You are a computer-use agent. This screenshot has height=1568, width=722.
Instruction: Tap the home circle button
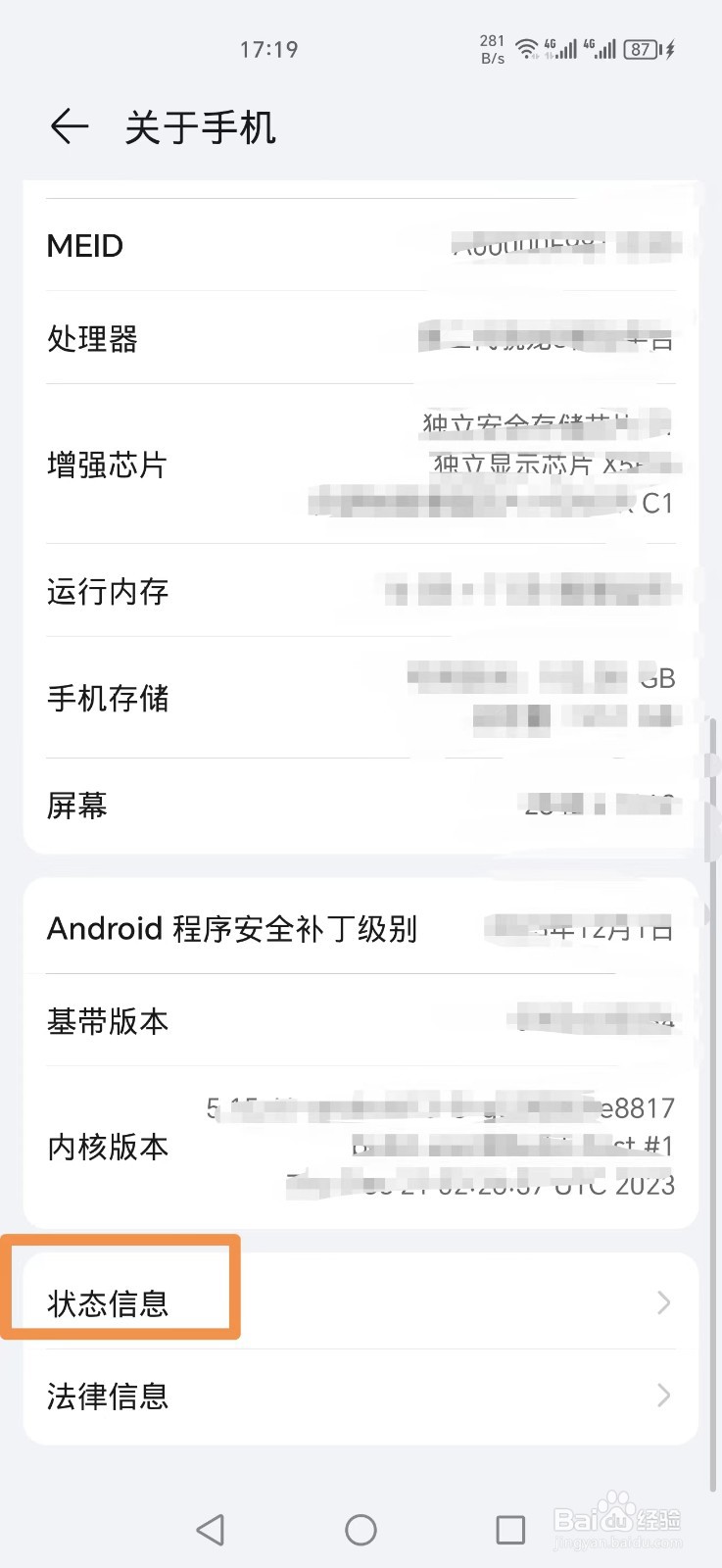[x=361, y=1528]
